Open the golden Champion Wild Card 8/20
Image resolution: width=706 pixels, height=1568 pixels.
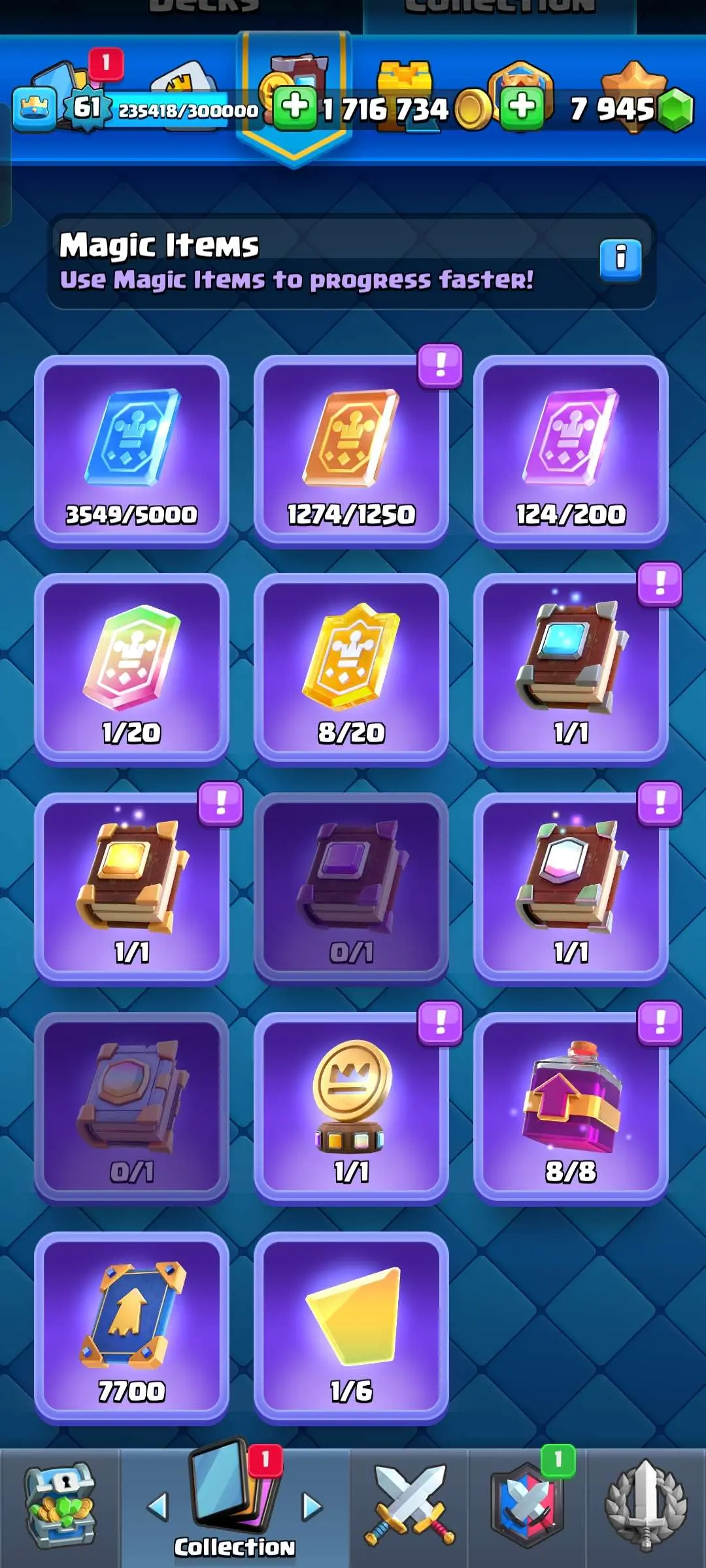pos(351,669)
